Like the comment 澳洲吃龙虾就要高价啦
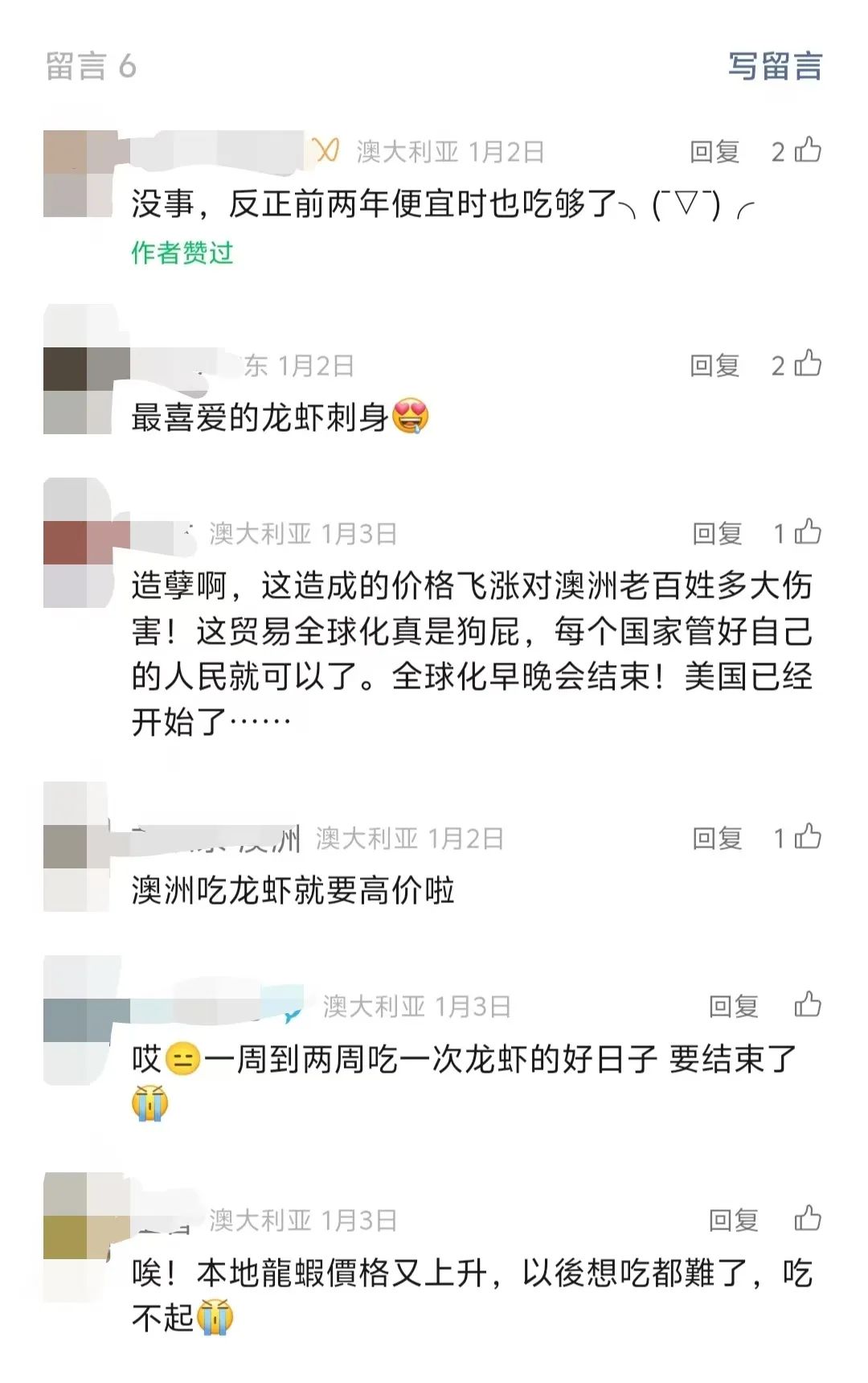This screenshot has width=868, height=1383. pyautogui.click(x=807, y=837)
